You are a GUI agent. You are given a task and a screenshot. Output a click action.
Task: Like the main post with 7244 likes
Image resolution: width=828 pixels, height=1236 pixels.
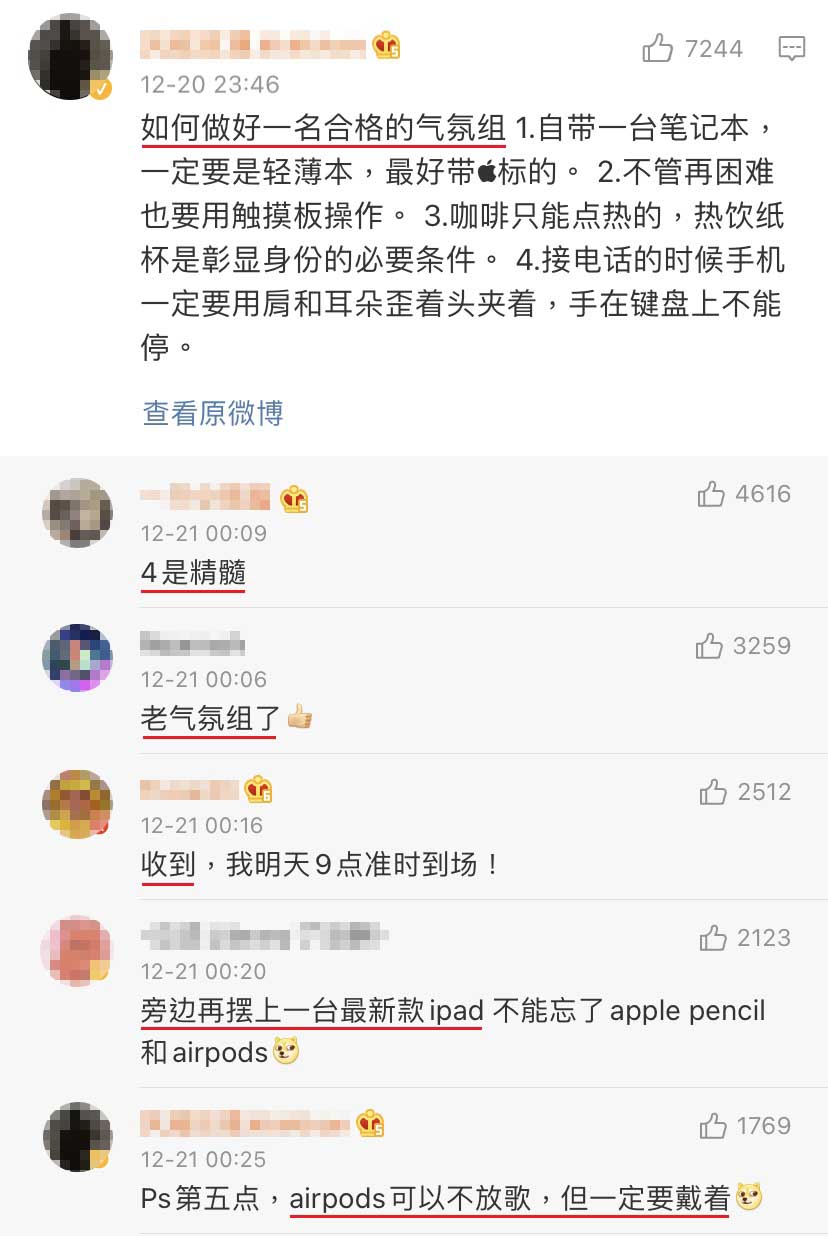coord(658,48)
